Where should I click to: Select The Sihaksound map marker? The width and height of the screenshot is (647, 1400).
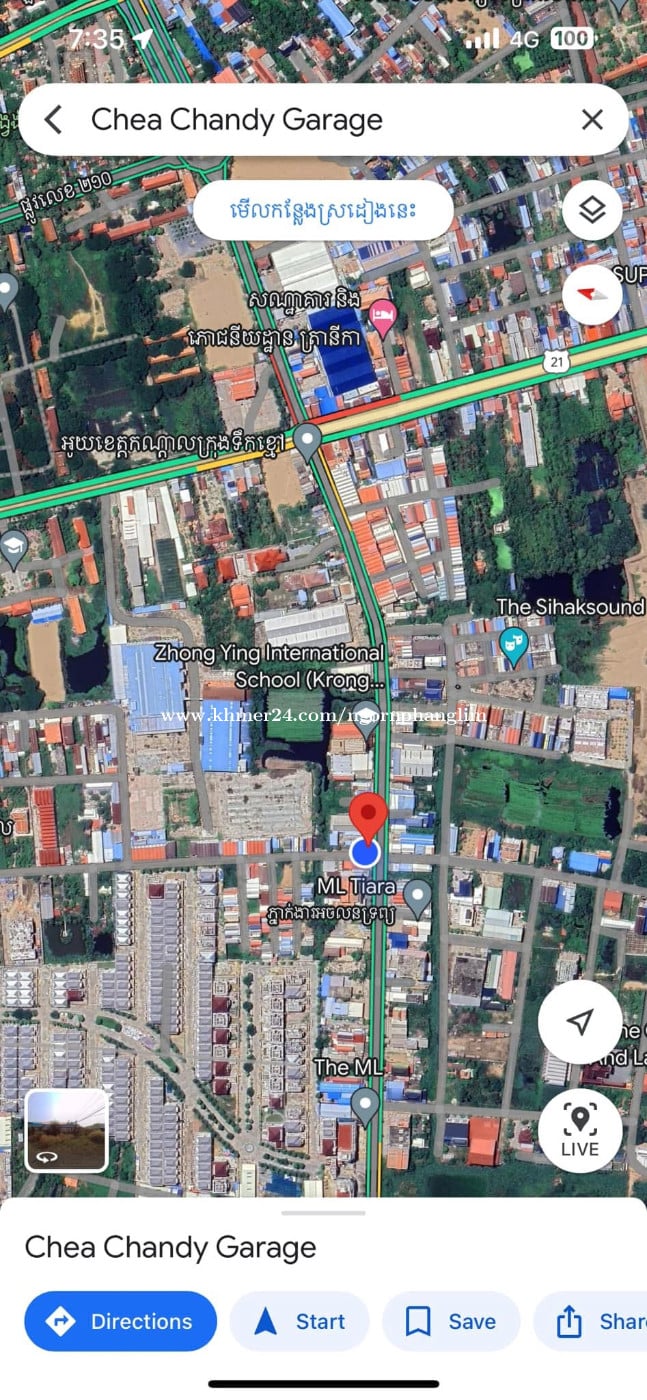513,645
